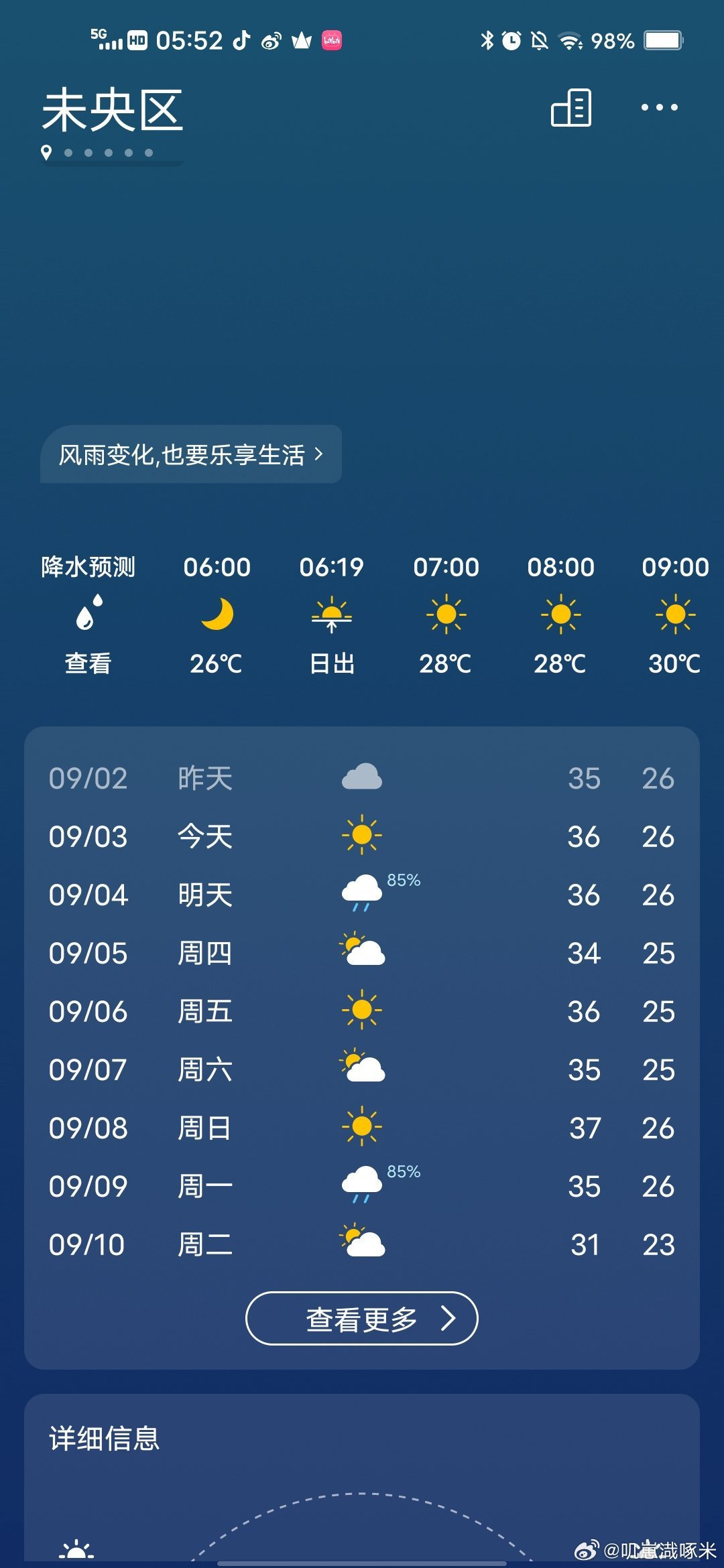Open the 明天 09/04 forecast row
Viewport: 724px width, 1568px height.
pos(361,895)
